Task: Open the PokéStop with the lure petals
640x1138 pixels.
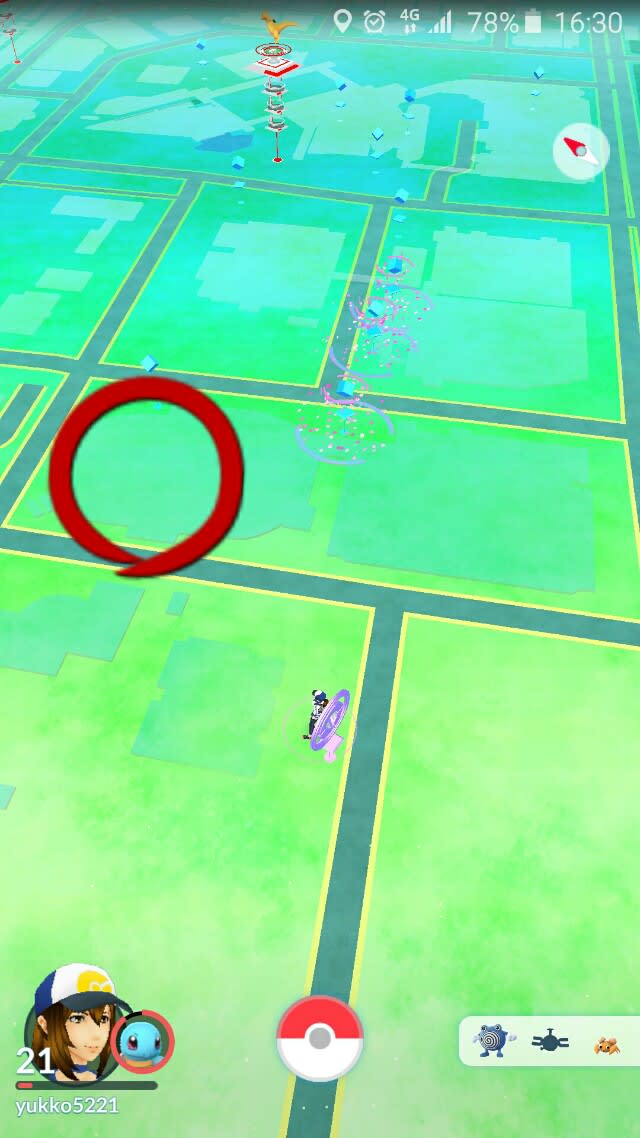Action: point(346,412)
